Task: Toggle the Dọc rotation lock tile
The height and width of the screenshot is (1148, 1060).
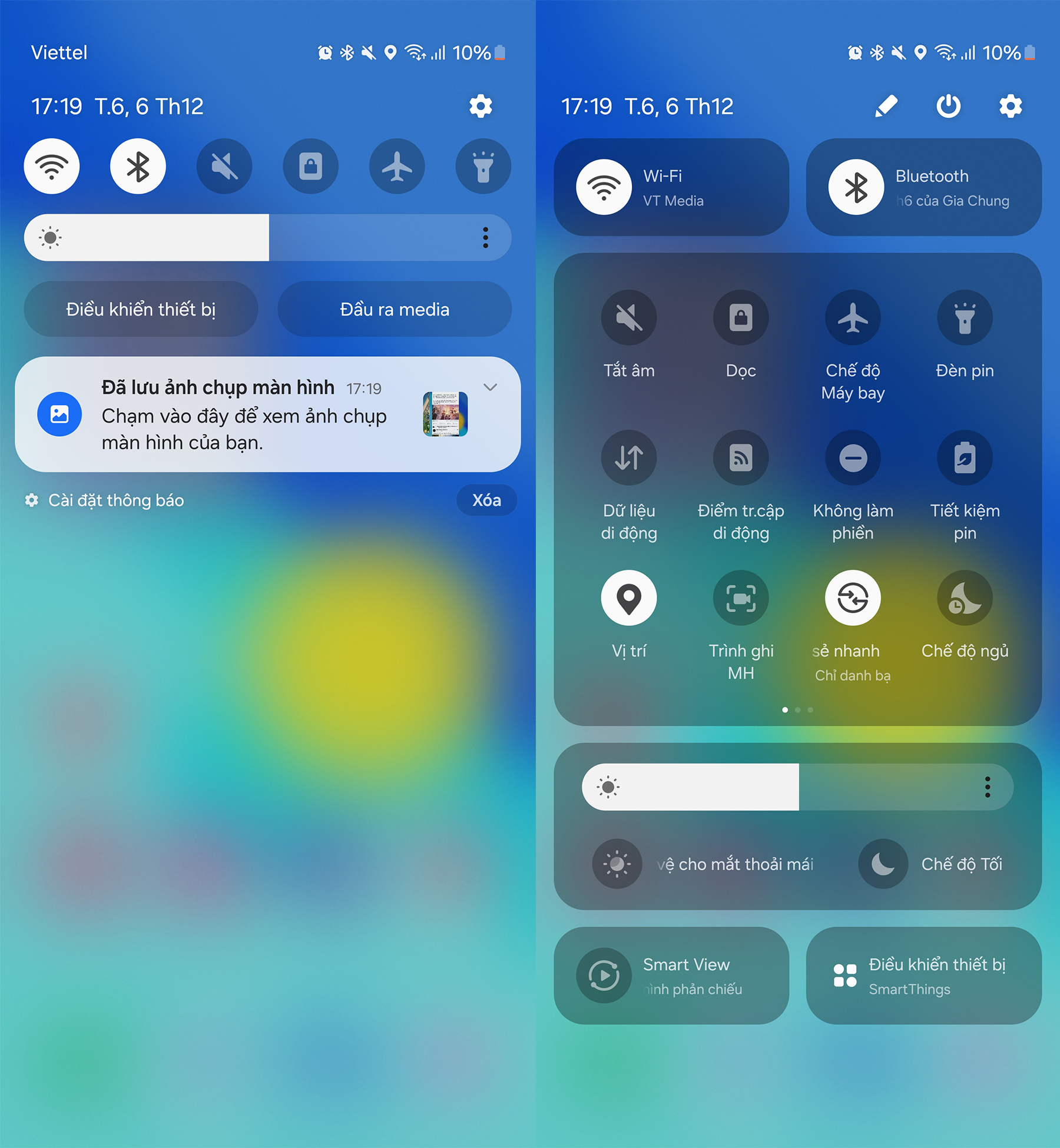Action: coord(741,318)
